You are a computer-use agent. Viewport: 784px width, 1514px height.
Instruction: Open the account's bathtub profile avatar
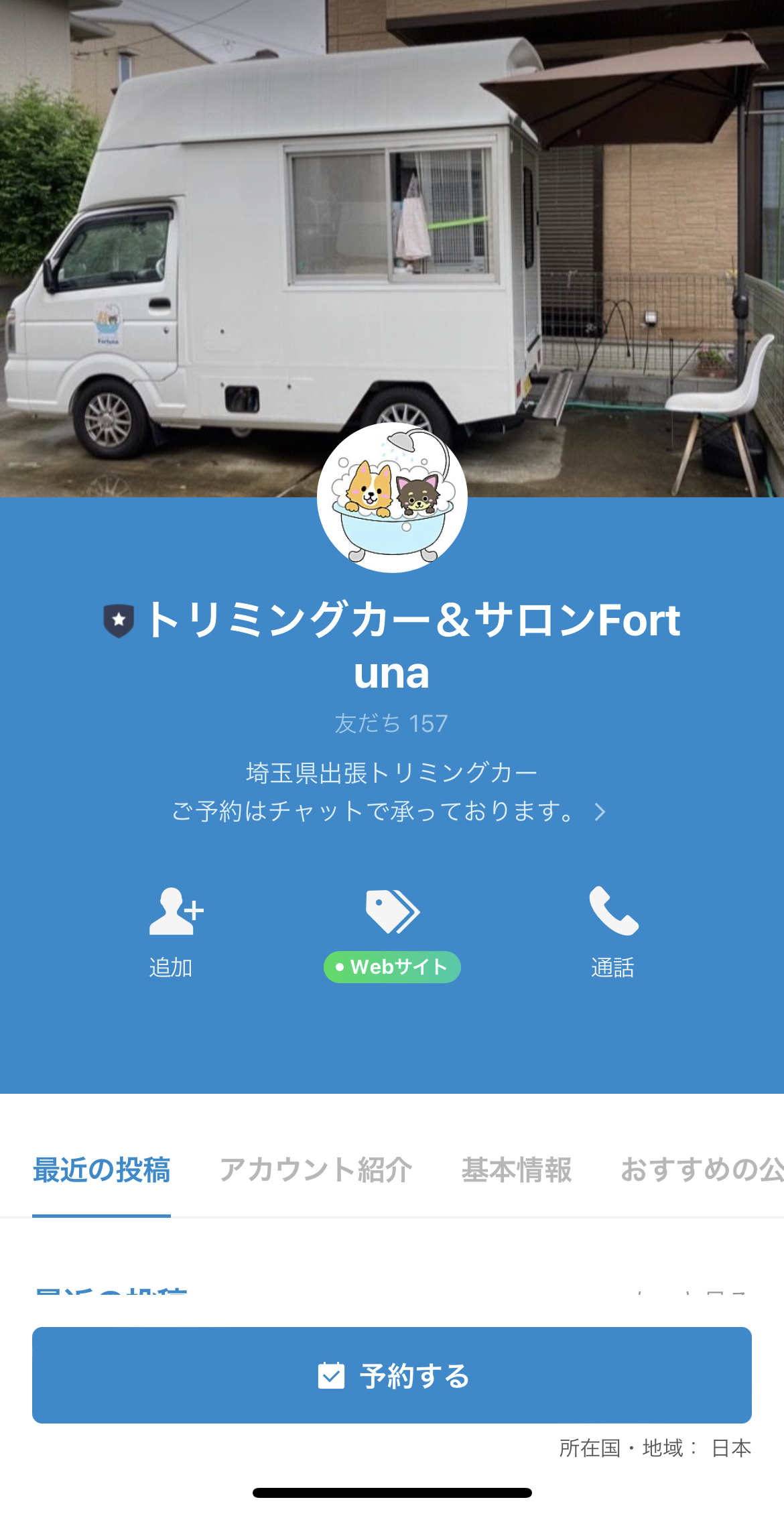coord(391,499)
